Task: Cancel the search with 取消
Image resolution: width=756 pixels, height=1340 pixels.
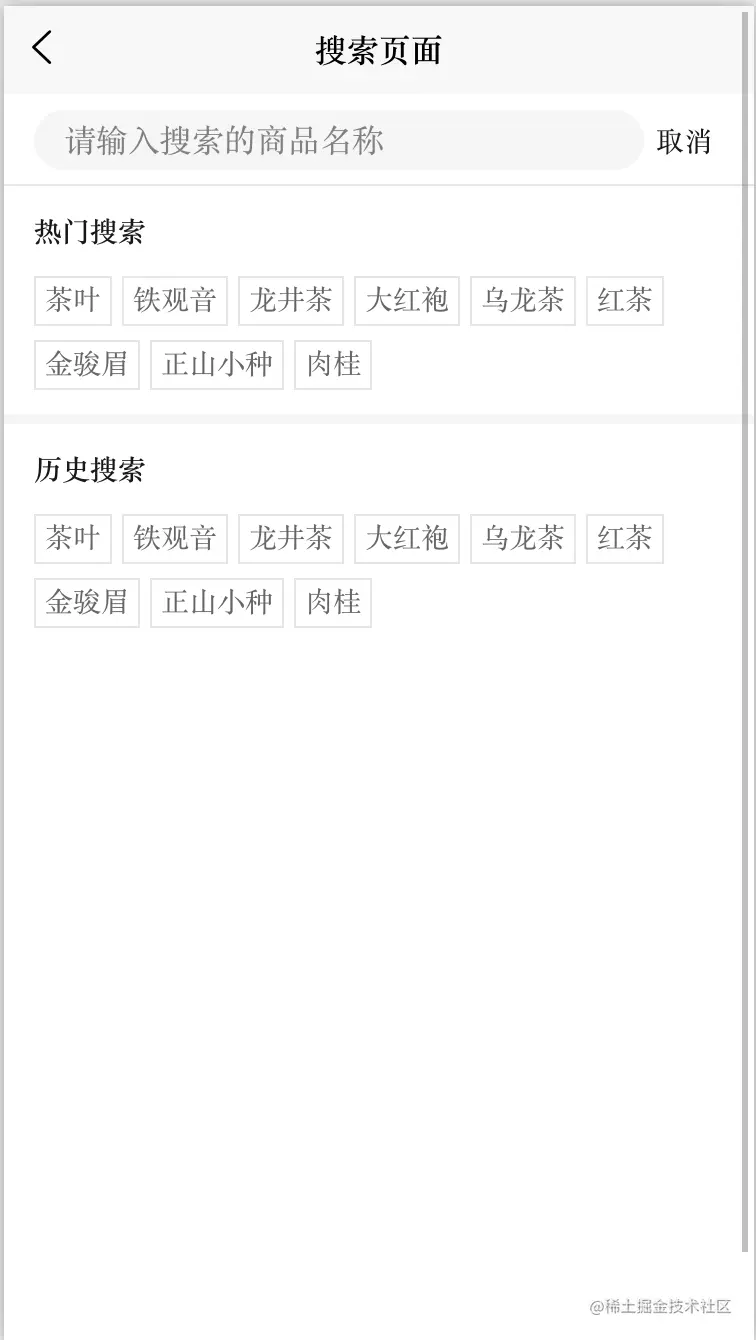Action: [x=683, y=142]
